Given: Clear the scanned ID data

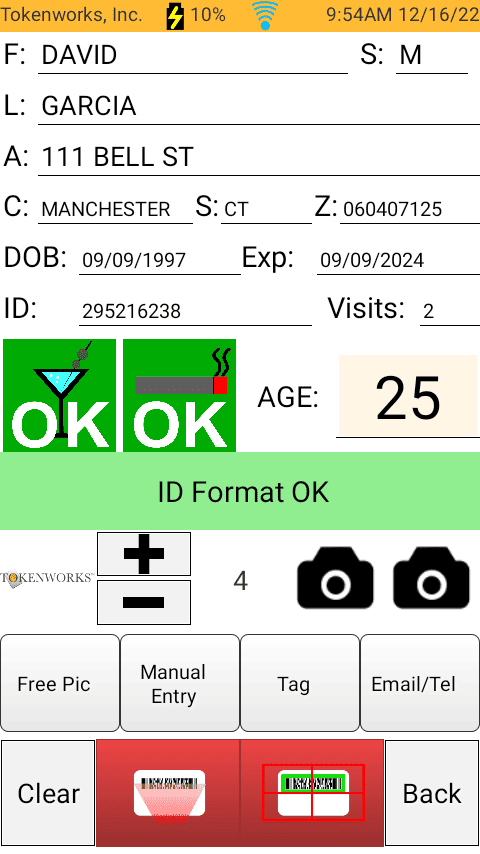Looking at the screenshot, I should point(48,792).
